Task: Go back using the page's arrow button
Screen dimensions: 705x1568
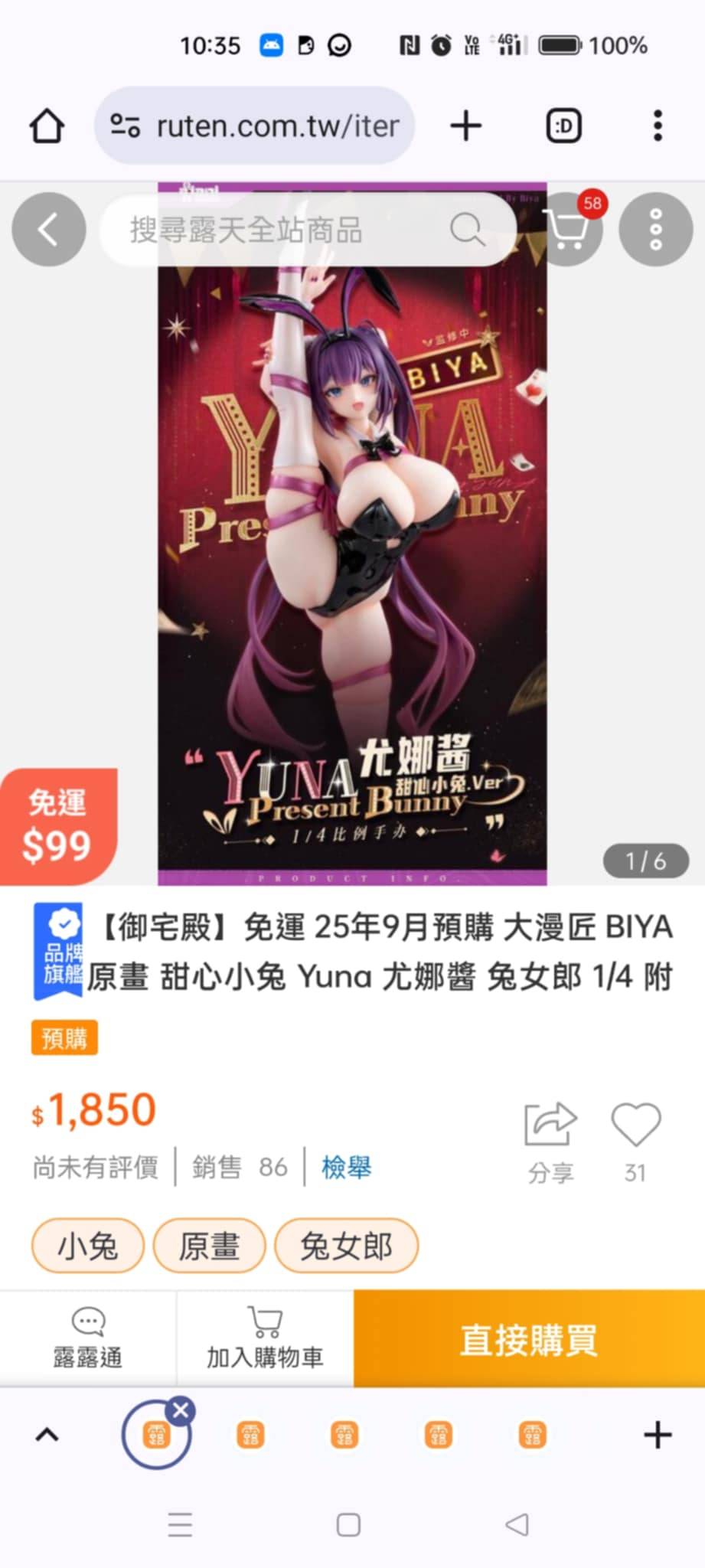Action: [x=48, y=229]
